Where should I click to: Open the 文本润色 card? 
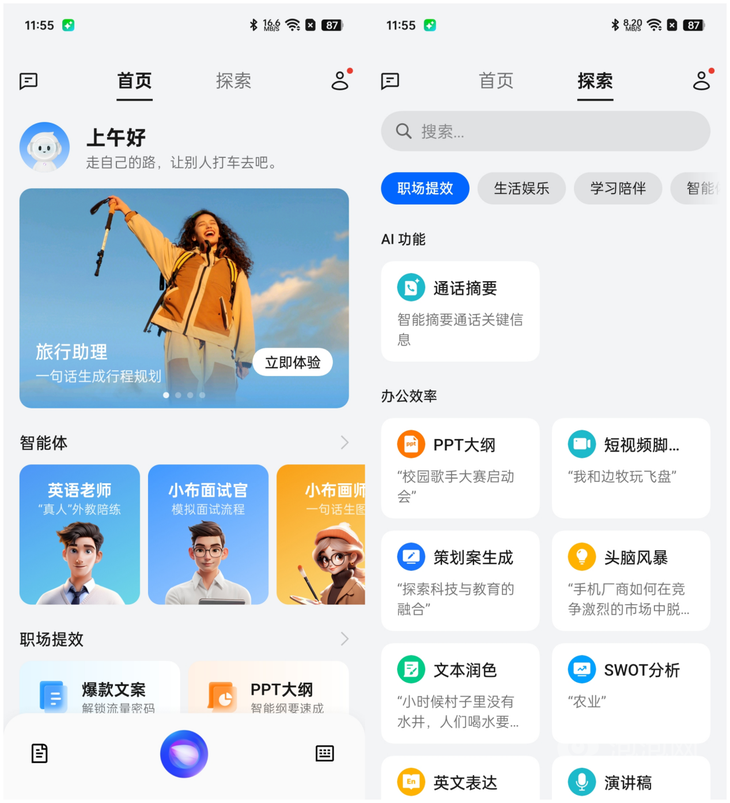coord(460,693)
